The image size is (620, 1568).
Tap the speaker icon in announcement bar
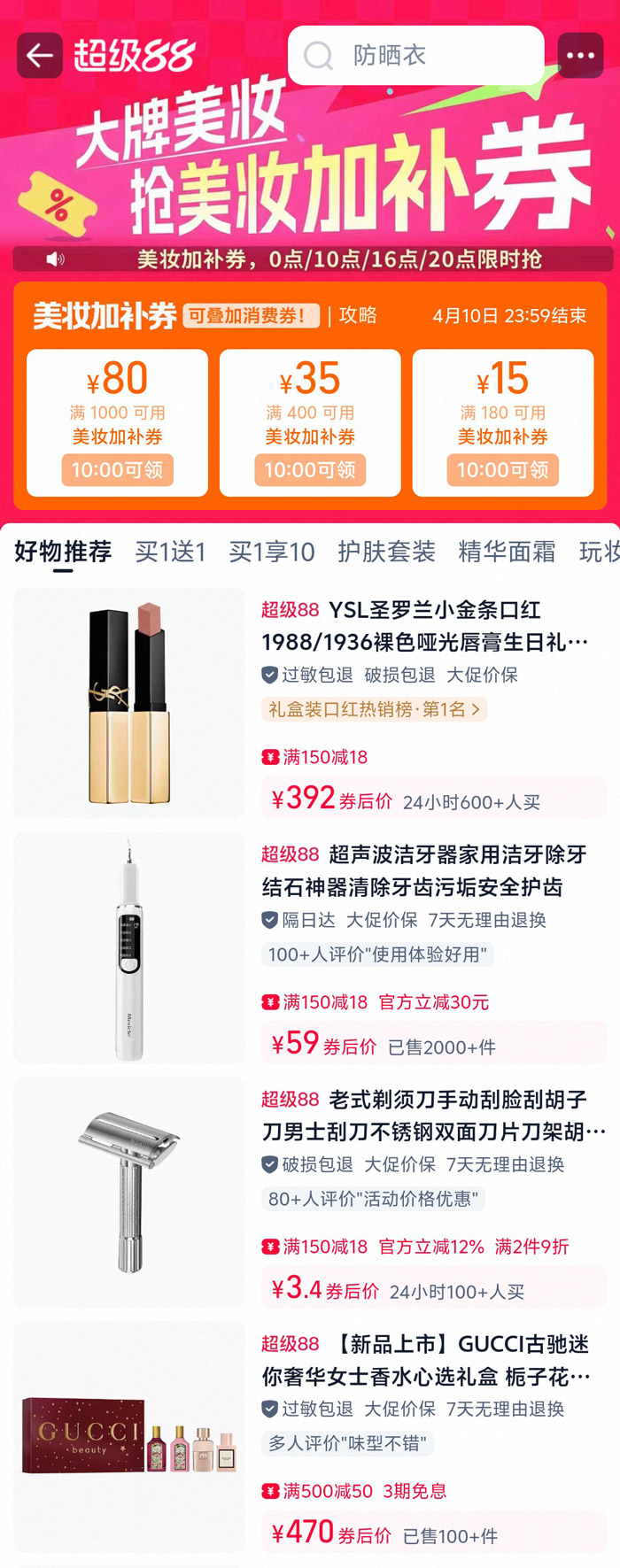pyautogui.click(x=56, y=259)
